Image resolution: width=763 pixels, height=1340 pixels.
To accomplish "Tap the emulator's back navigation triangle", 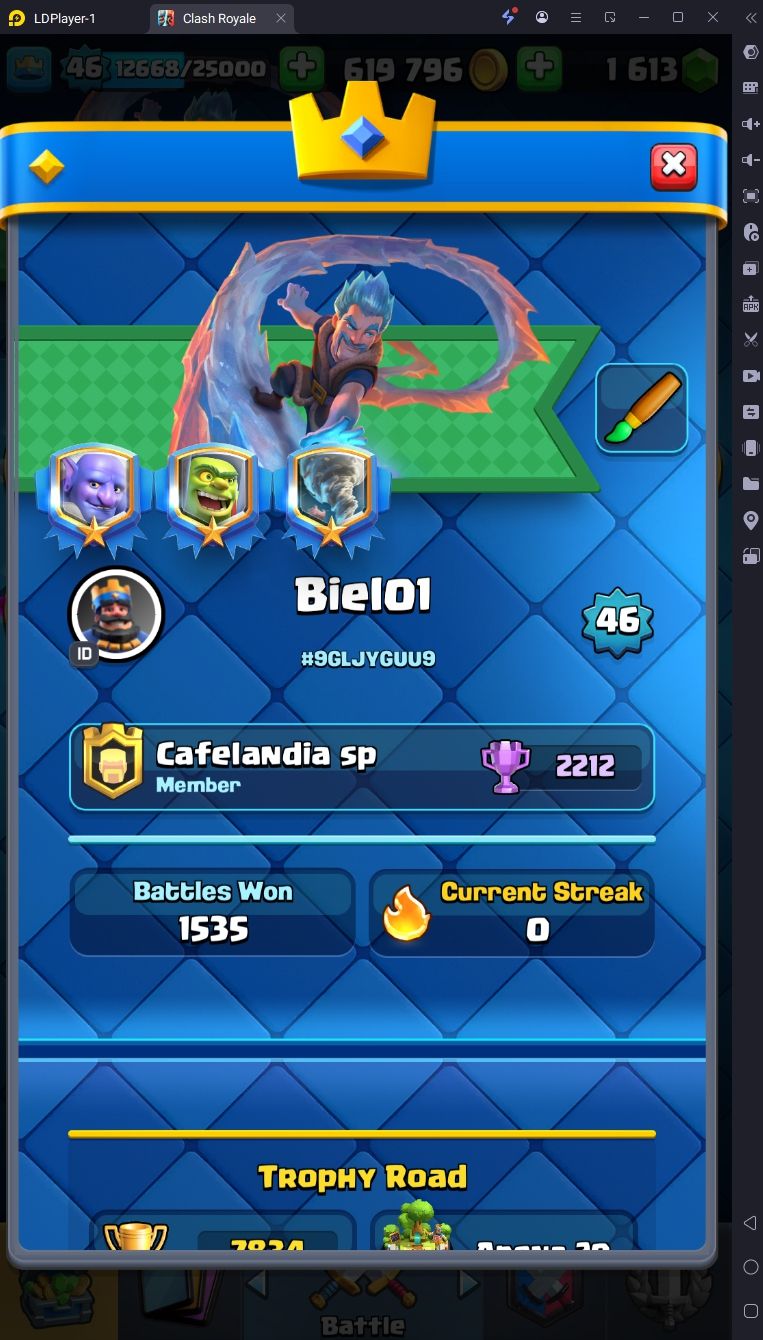I will point(750,1223).
